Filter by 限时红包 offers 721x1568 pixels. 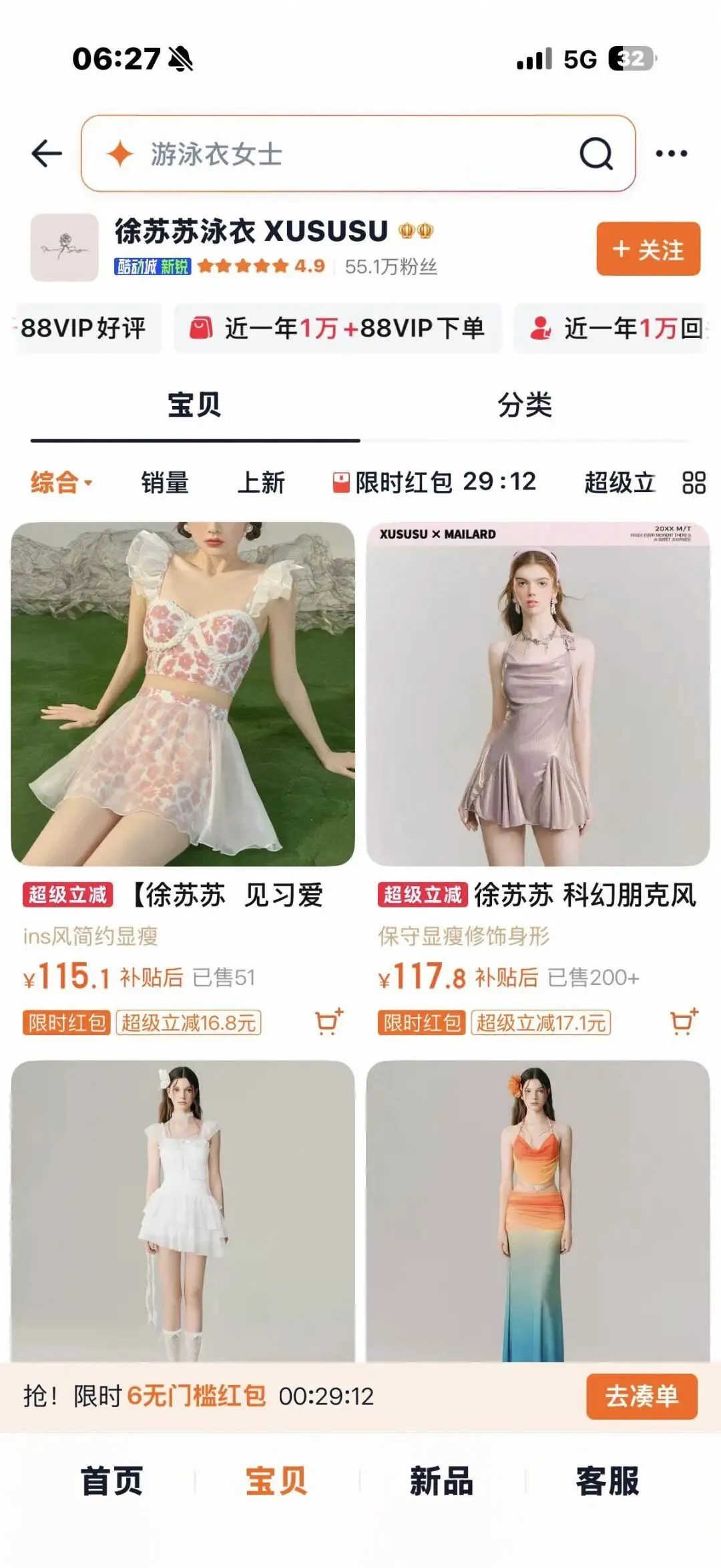434,482
